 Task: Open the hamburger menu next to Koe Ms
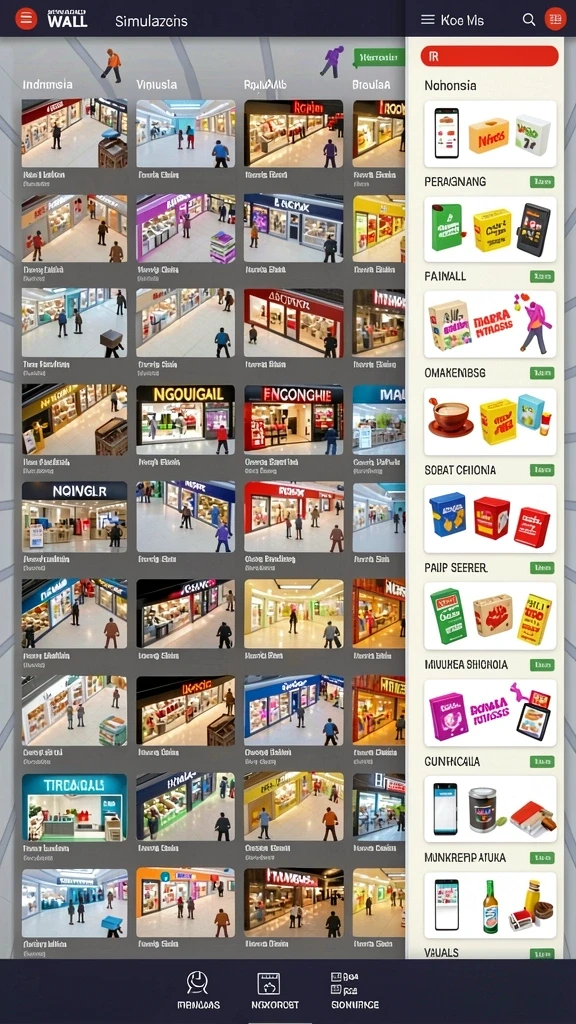[428, 20]
